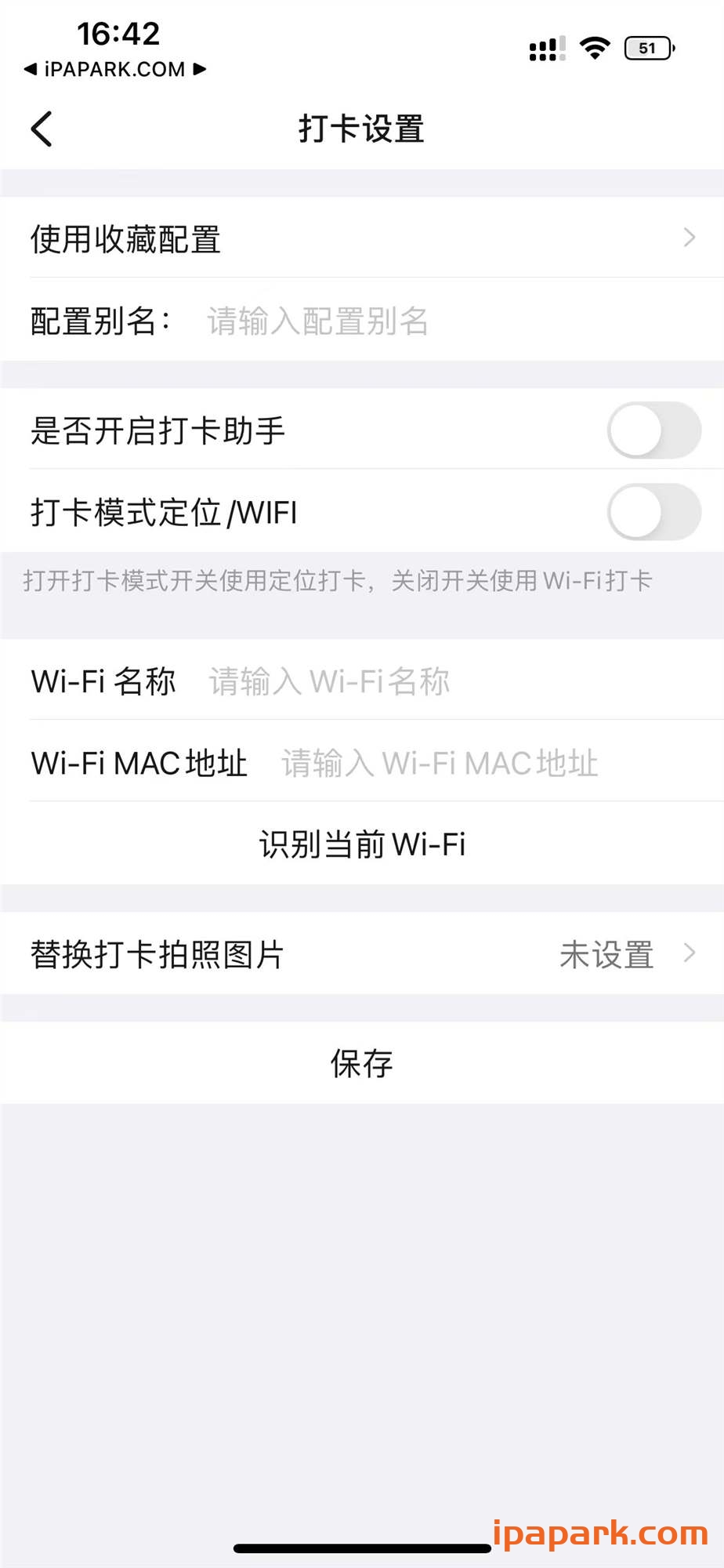This screenshot has height=1568, width=724.
Task: Tap the chevron next to 未设置
Action: (689, 954)
